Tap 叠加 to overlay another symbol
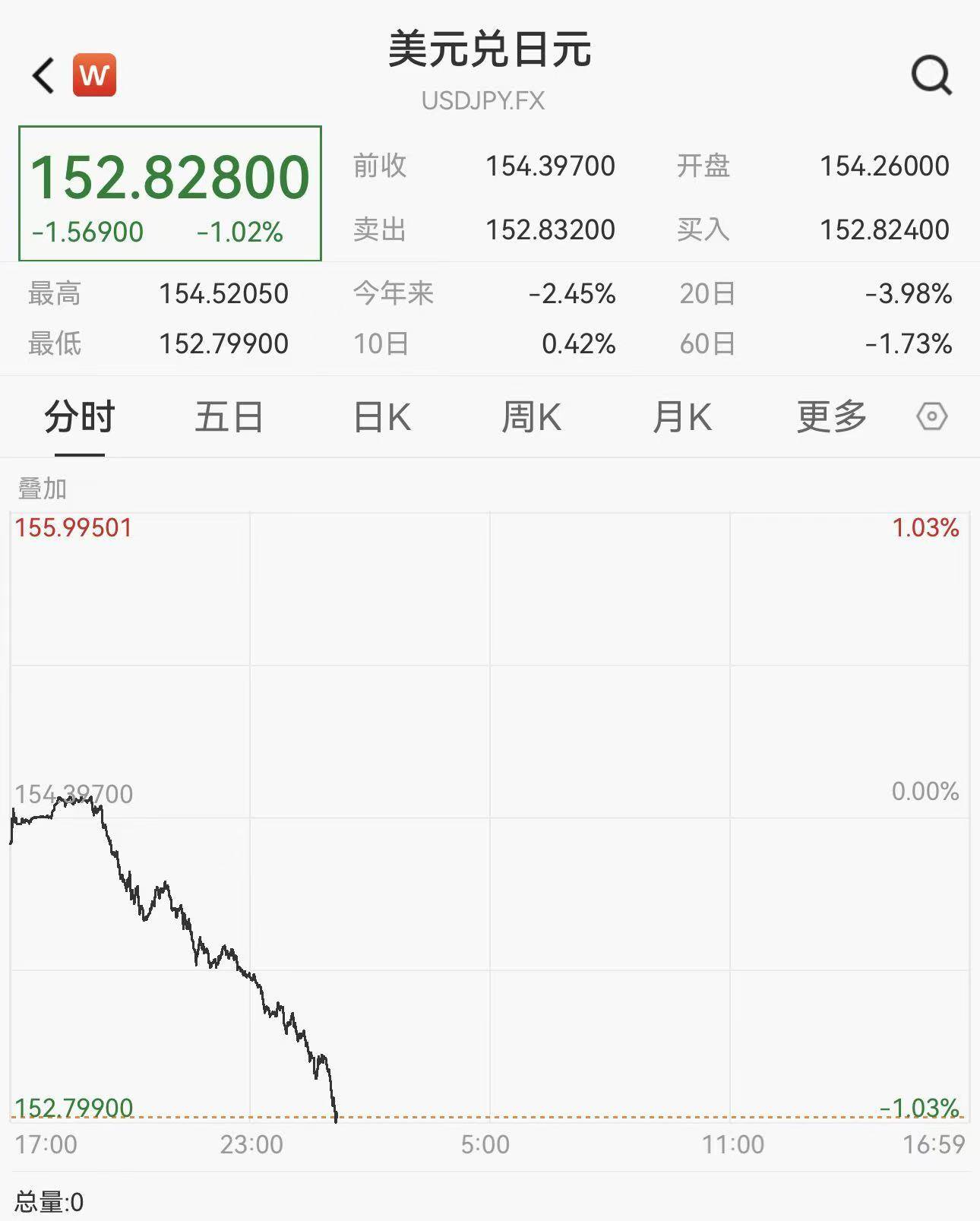This screenshot has height=1221, width=980. click(x=43, y=489)
